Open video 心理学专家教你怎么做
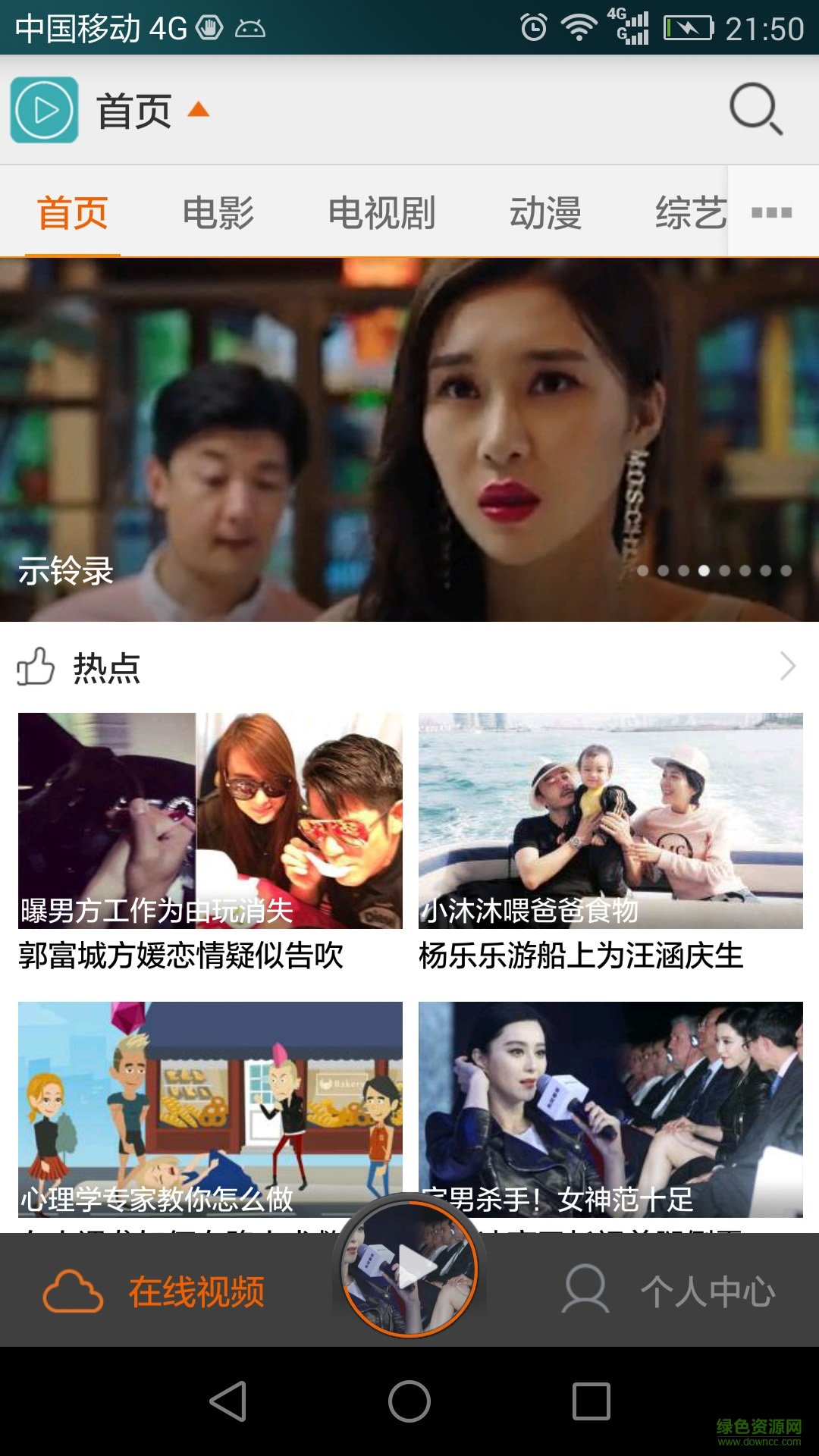The height and width of the screenshot is (1456, 819). [x=210, y=1109]
